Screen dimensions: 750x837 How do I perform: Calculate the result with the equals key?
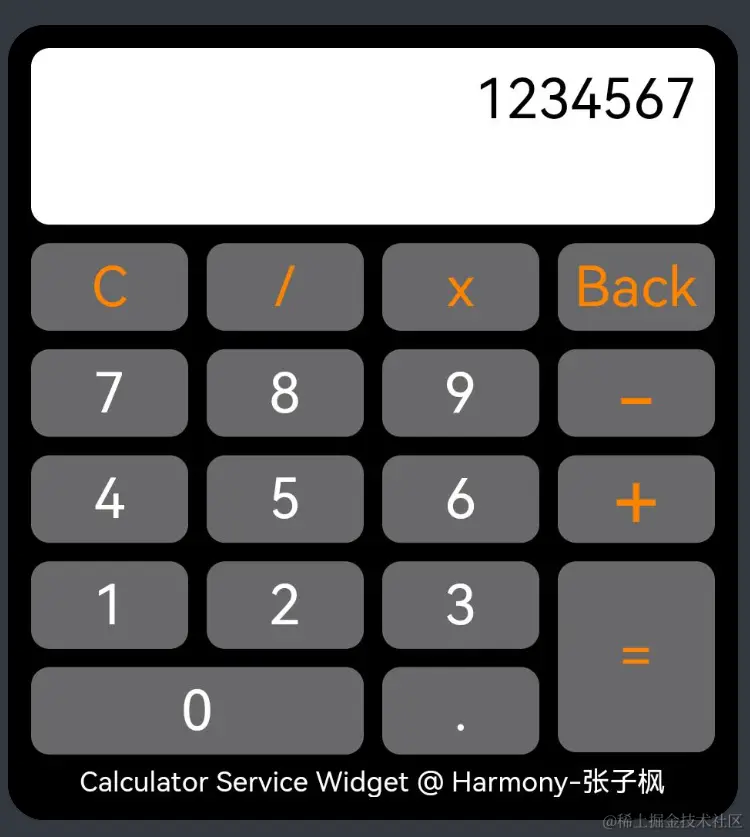tap(636, 656)
